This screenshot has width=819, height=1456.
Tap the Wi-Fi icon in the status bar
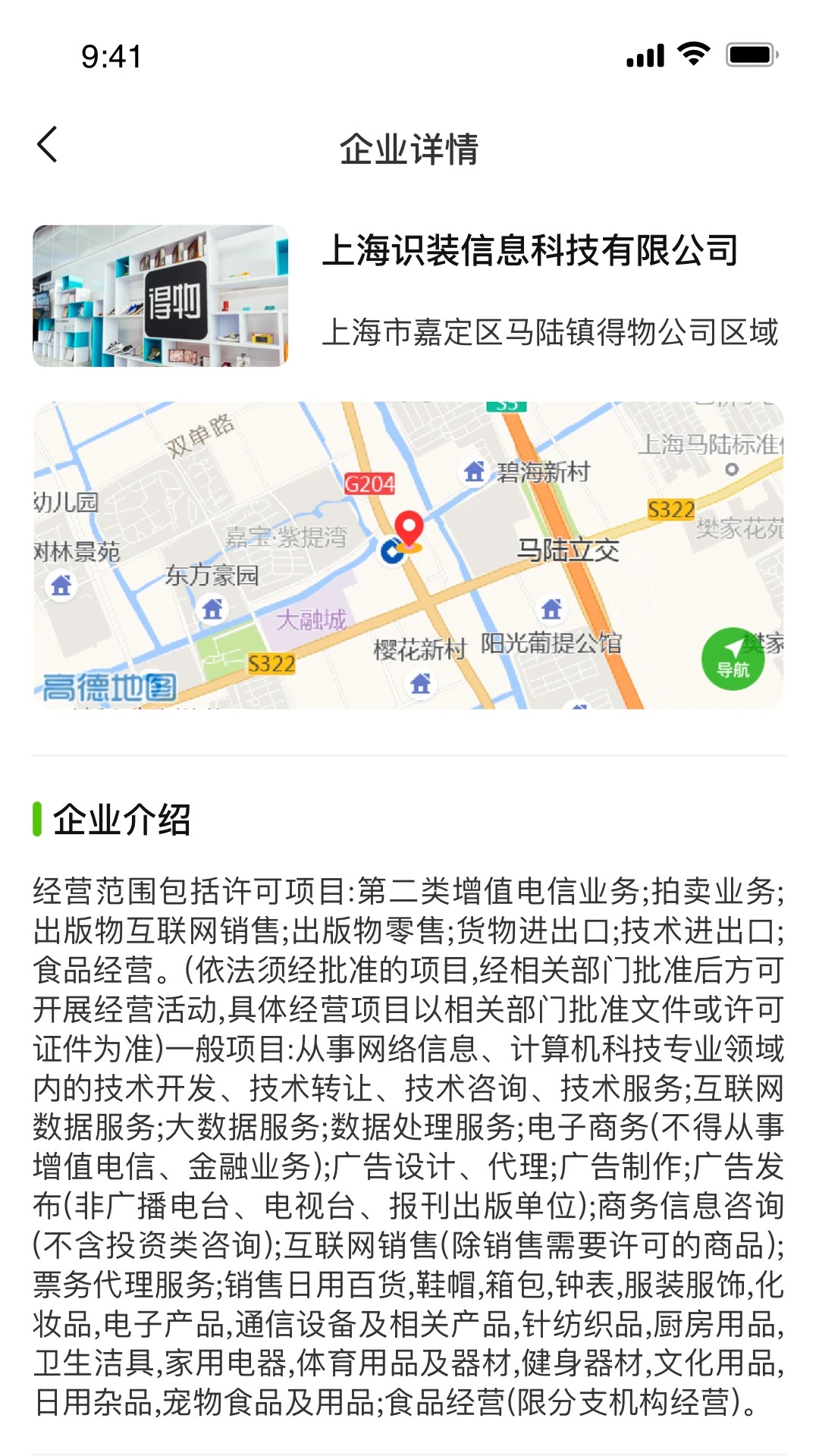pyautogui.click(x=692, y=53)
